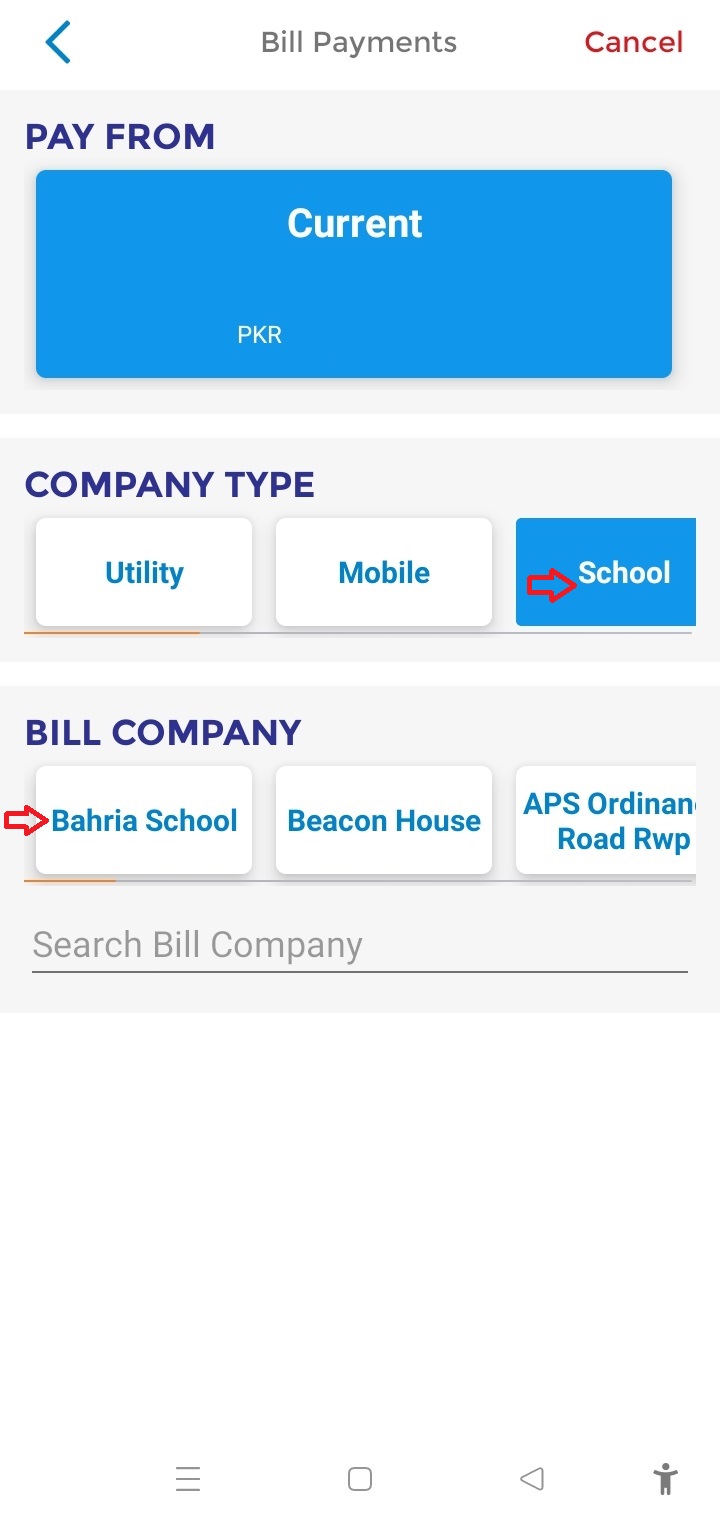Pick Bahria School as bill company
Viewport: 720px width, 1523px height.
click(144, 820)
